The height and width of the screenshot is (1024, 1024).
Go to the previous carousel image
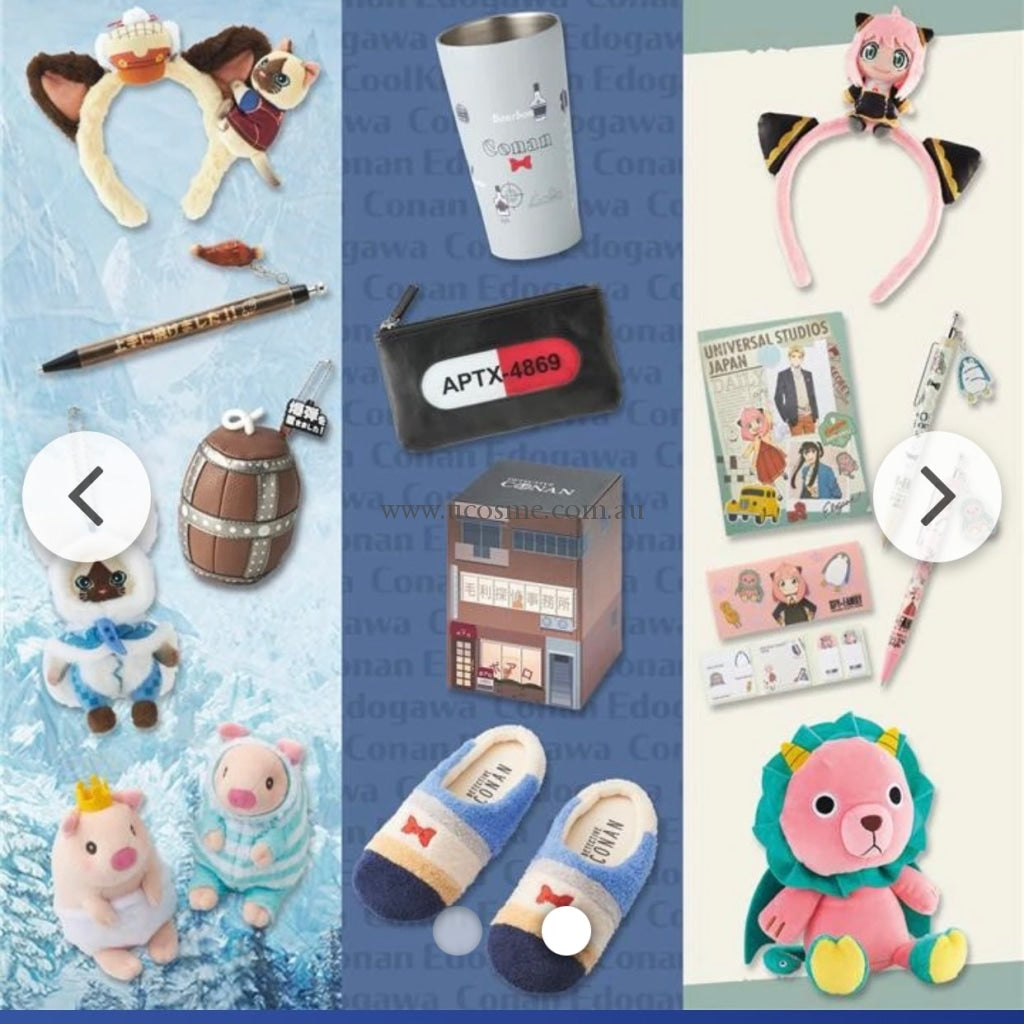click(87, 496)
